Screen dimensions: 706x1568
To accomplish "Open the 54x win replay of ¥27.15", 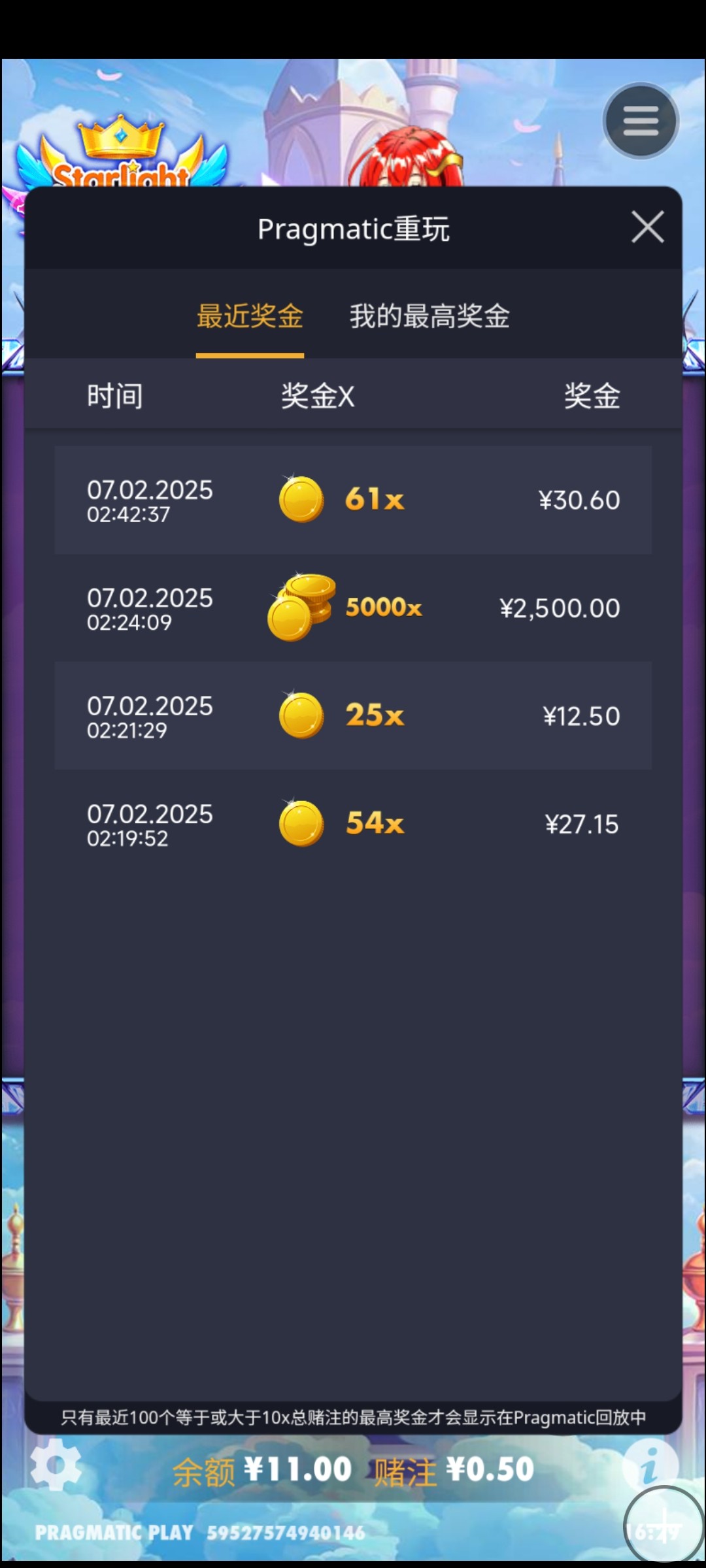I will click(x=353, y=823).
